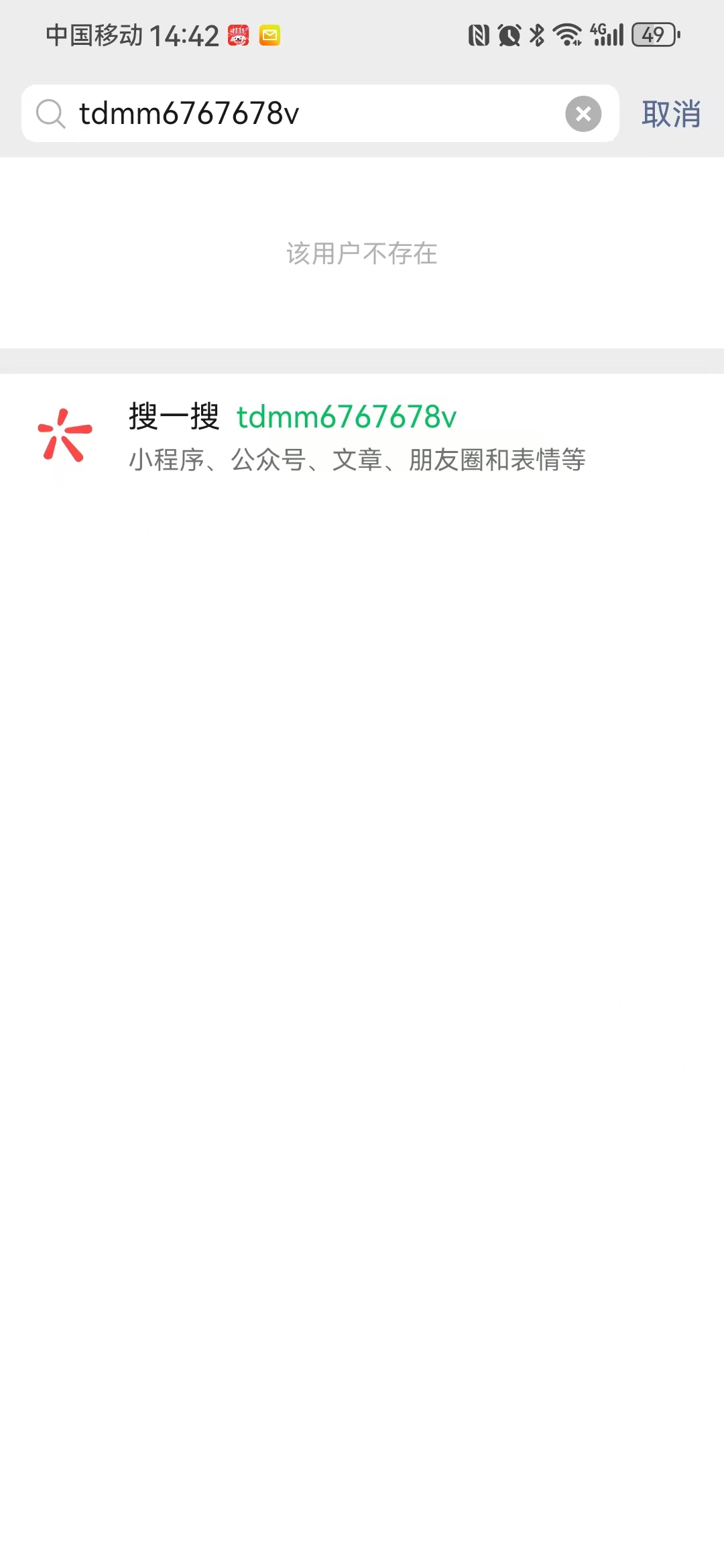Open 搜一搜 results for tdmm6767678v
This screenshot has width=724, height=1568.
pyautogui.click(x=355, y=436)
